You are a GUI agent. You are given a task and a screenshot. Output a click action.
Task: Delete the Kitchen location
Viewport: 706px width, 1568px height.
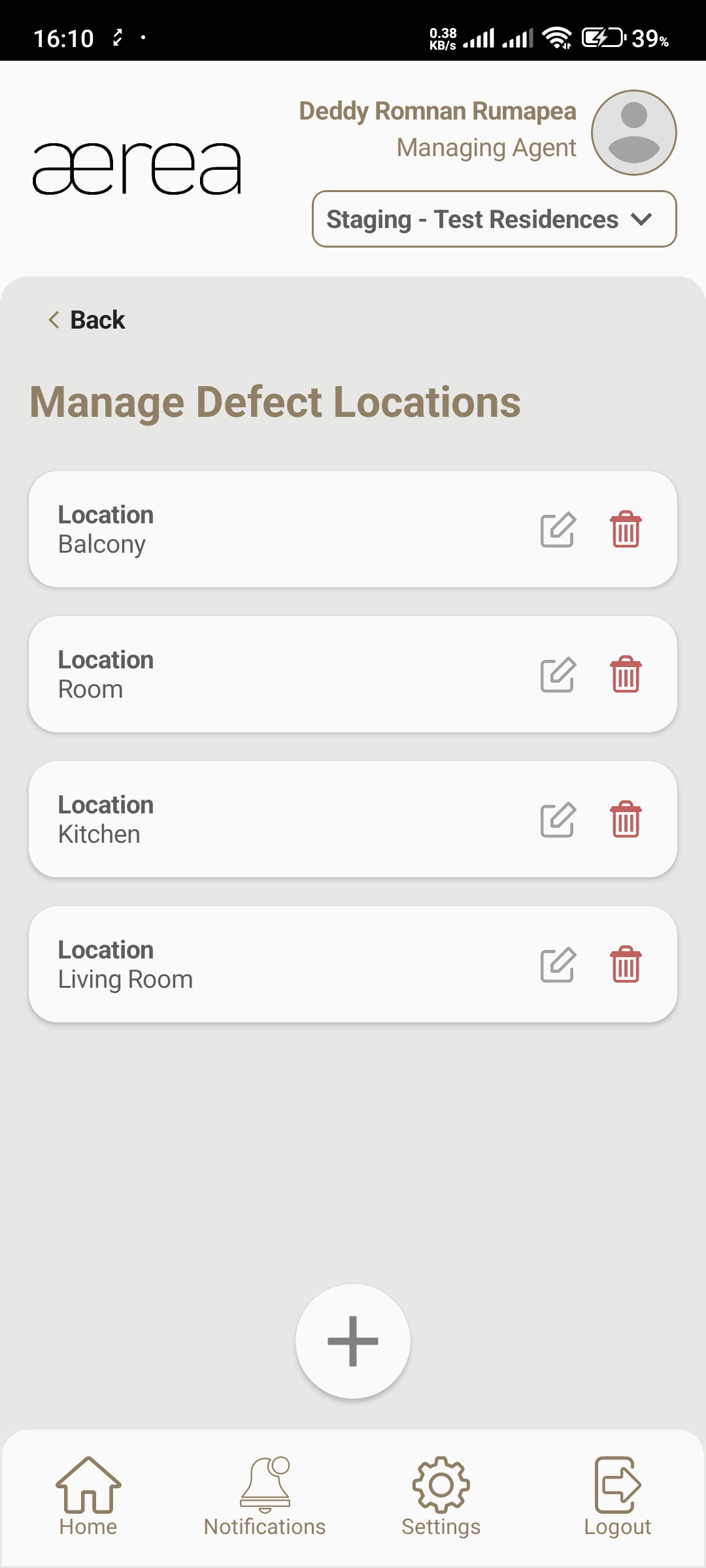pyautogui.click(x=626, y=819)
